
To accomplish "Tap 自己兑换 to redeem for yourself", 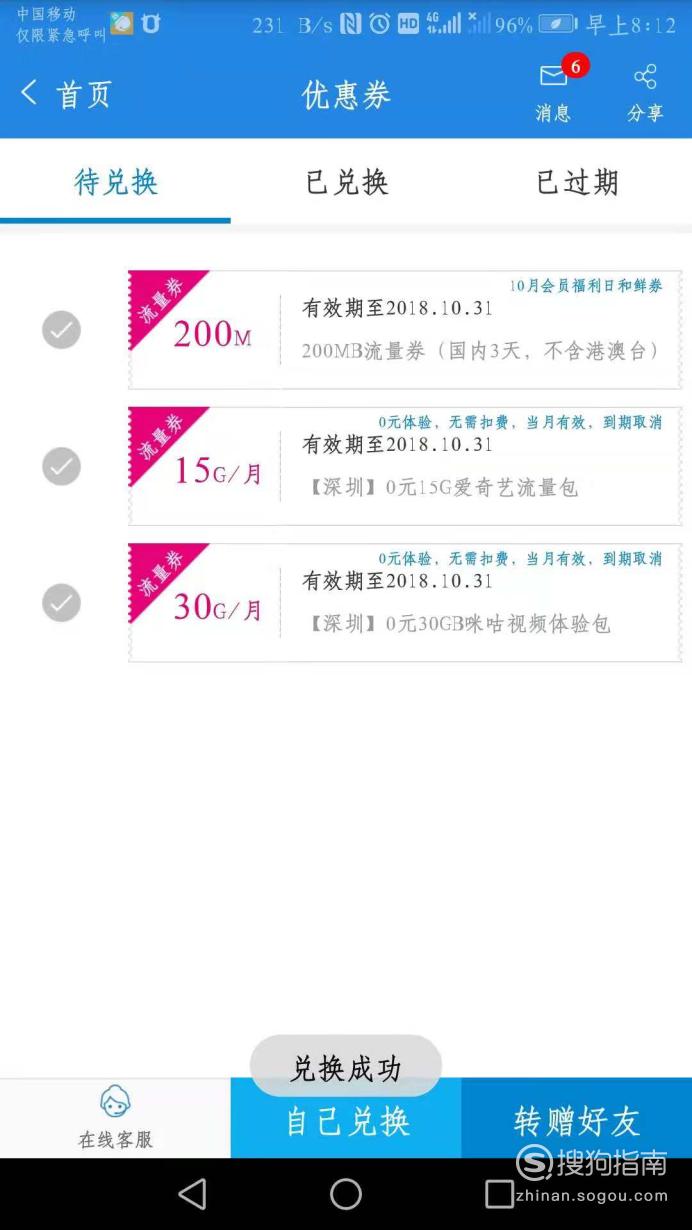I will (x=346, y=1120).
